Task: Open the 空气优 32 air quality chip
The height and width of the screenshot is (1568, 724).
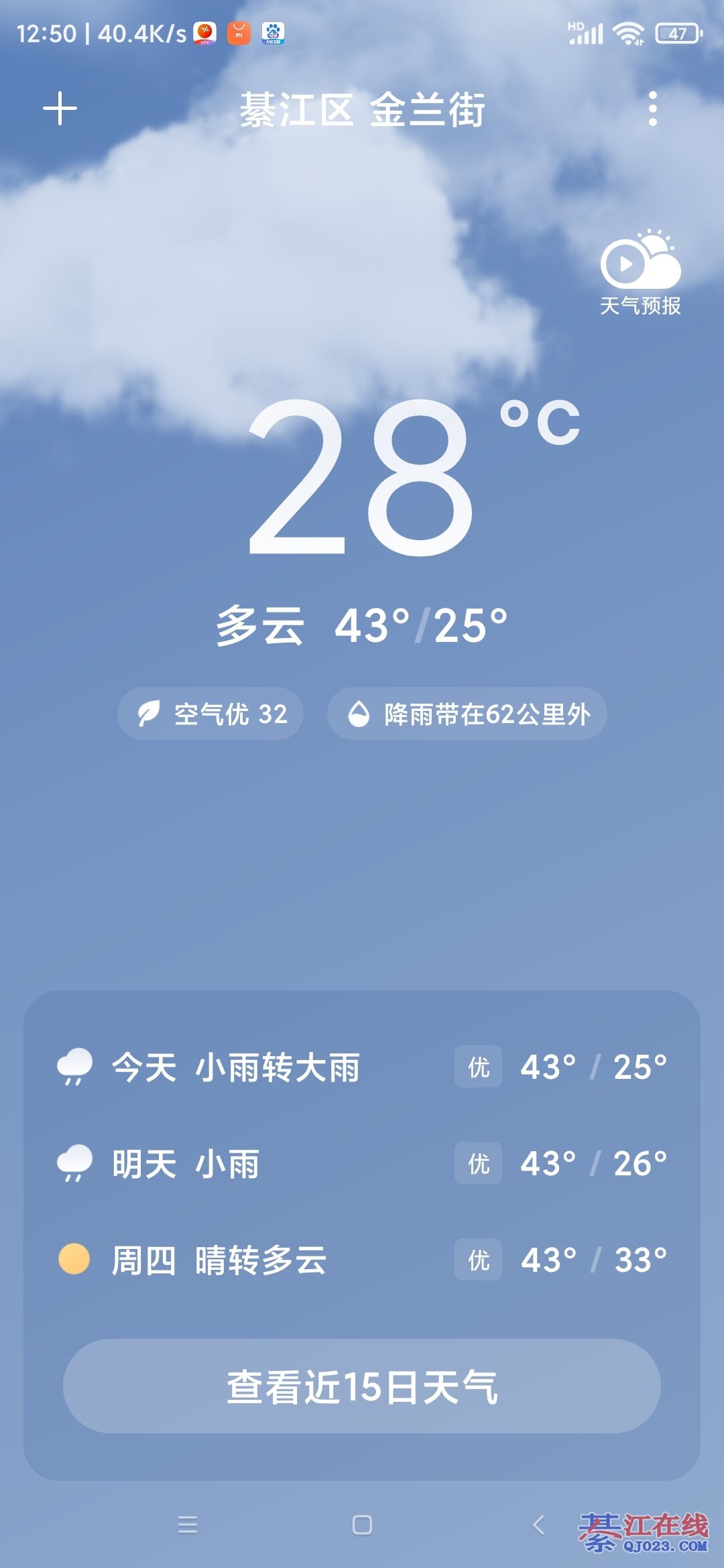Action: (210, 714)
